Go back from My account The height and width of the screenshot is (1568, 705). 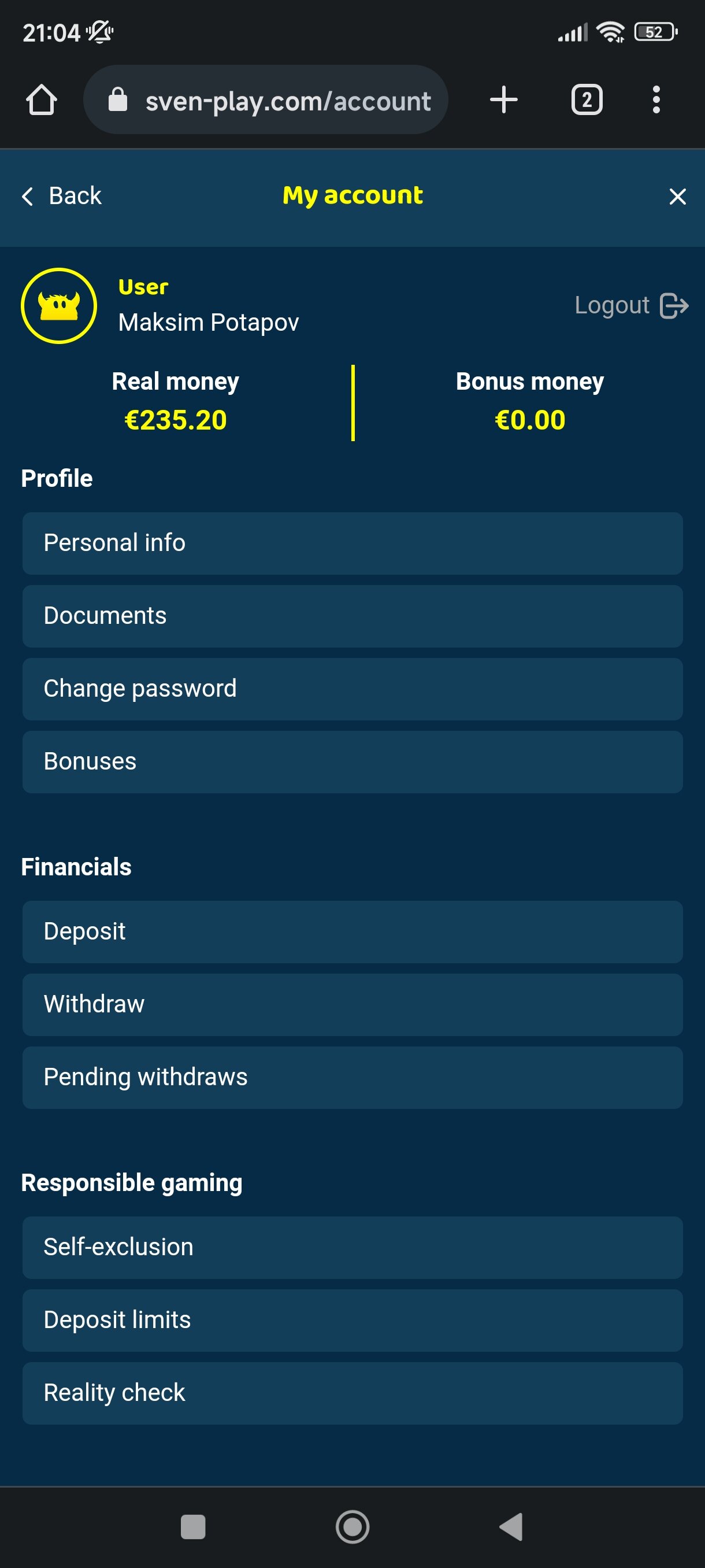coord(61,196)
